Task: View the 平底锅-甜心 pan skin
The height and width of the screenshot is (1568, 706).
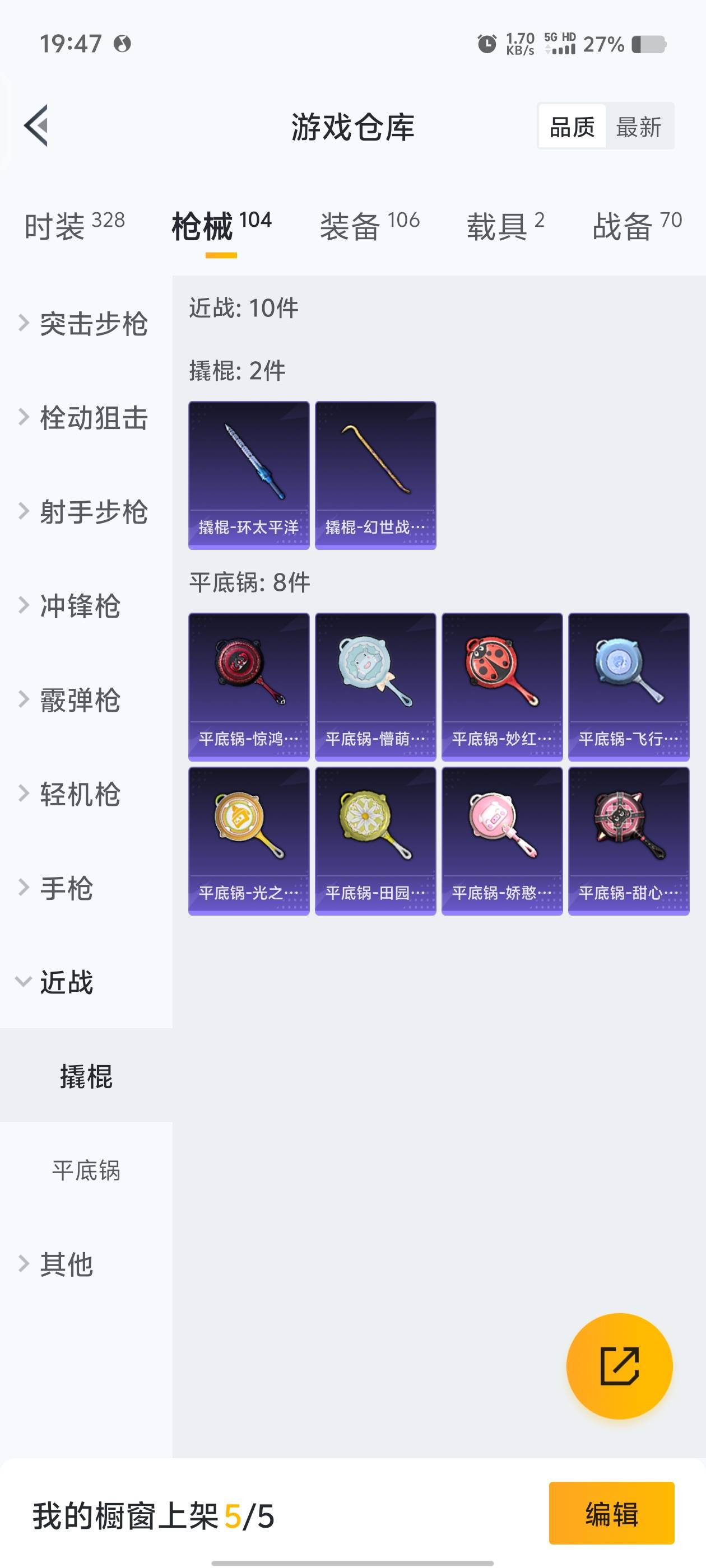Action: pyautogui.click(x=629, y=841)
